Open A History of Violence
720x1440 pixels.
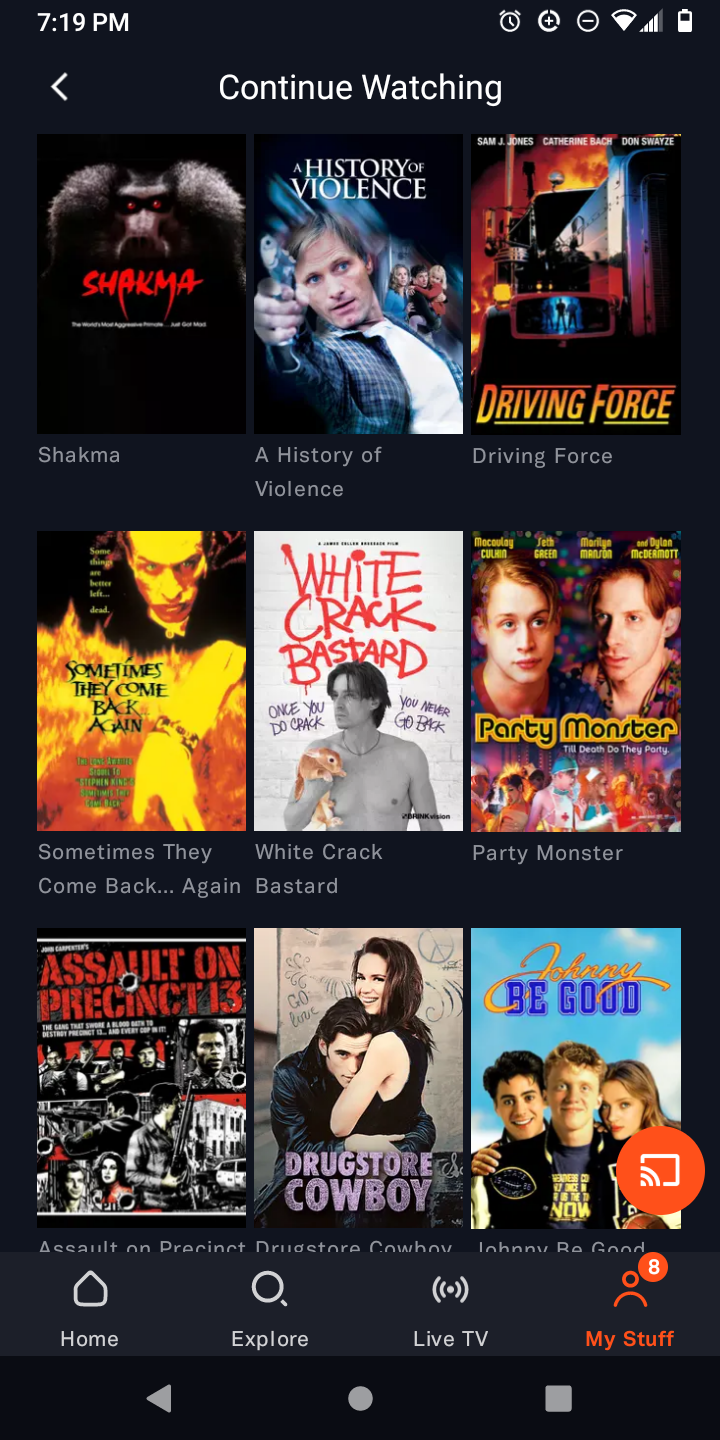pyautogui.click(x=358, y=284)
